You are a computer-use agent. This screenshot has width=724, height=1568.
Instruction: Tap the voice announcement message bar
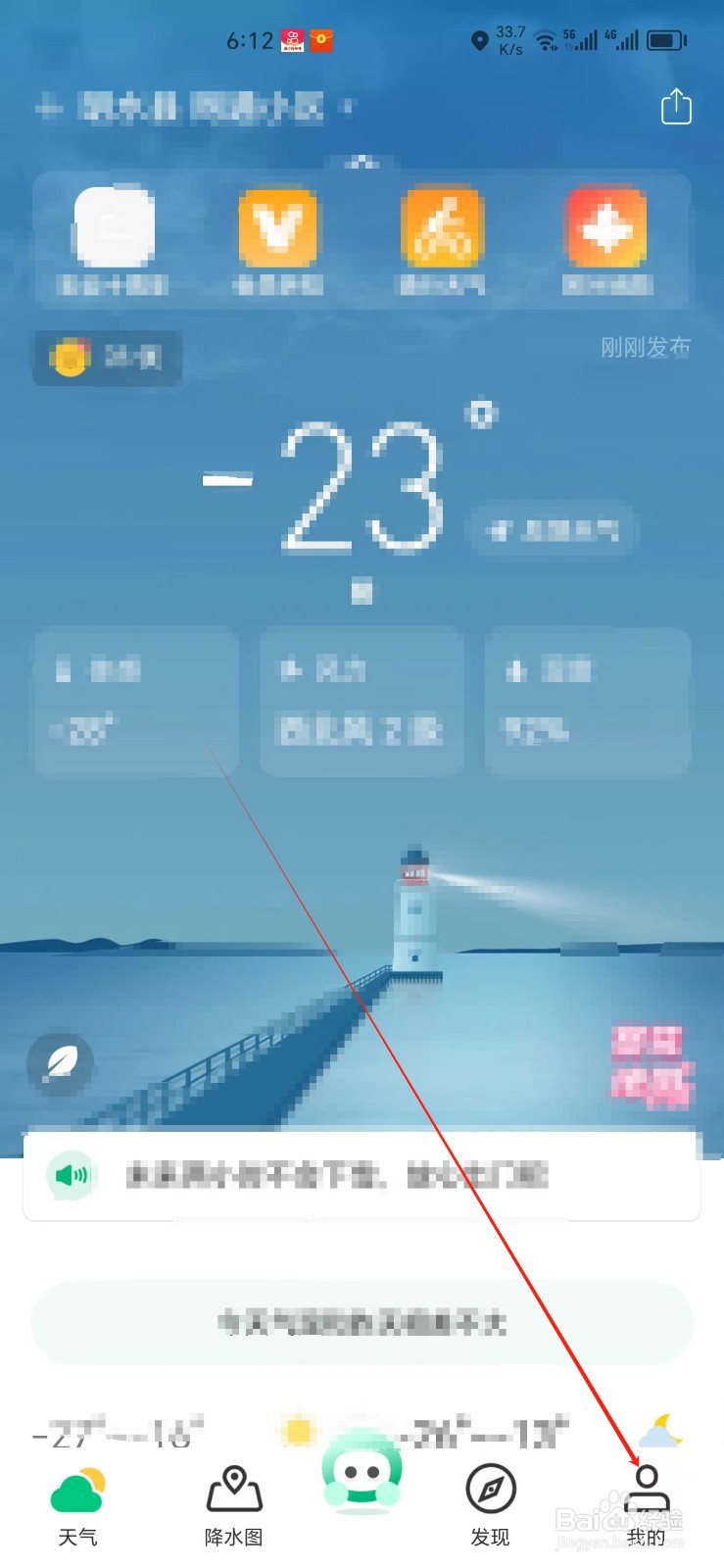click(362, 1175)
